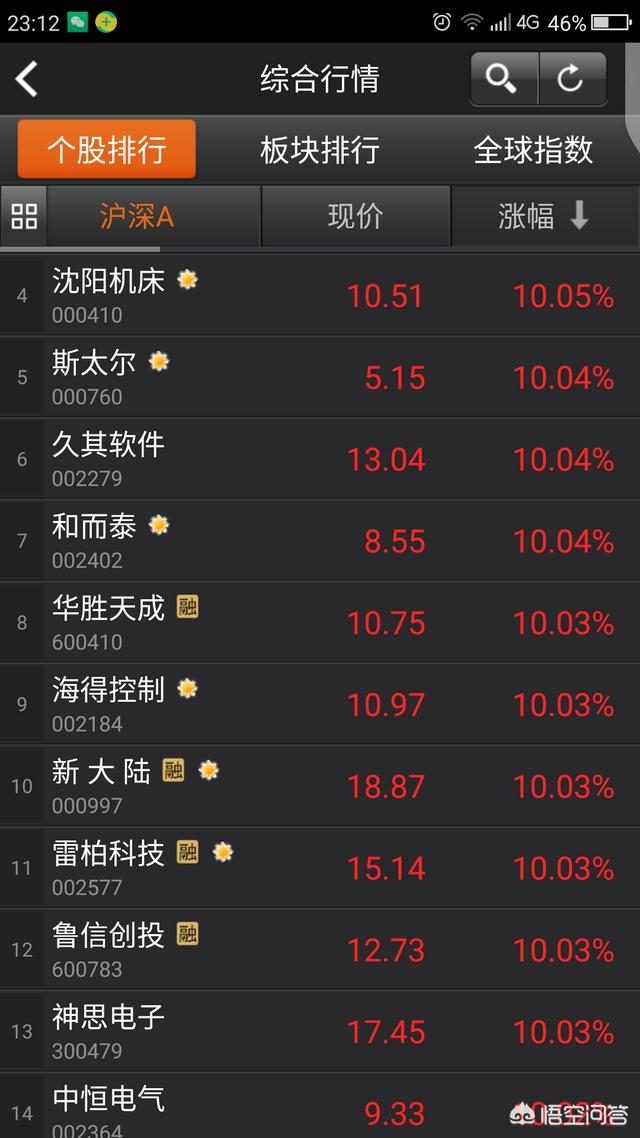View details for 久其软件 002279
640x1138 pixels.
pos(320,459)
